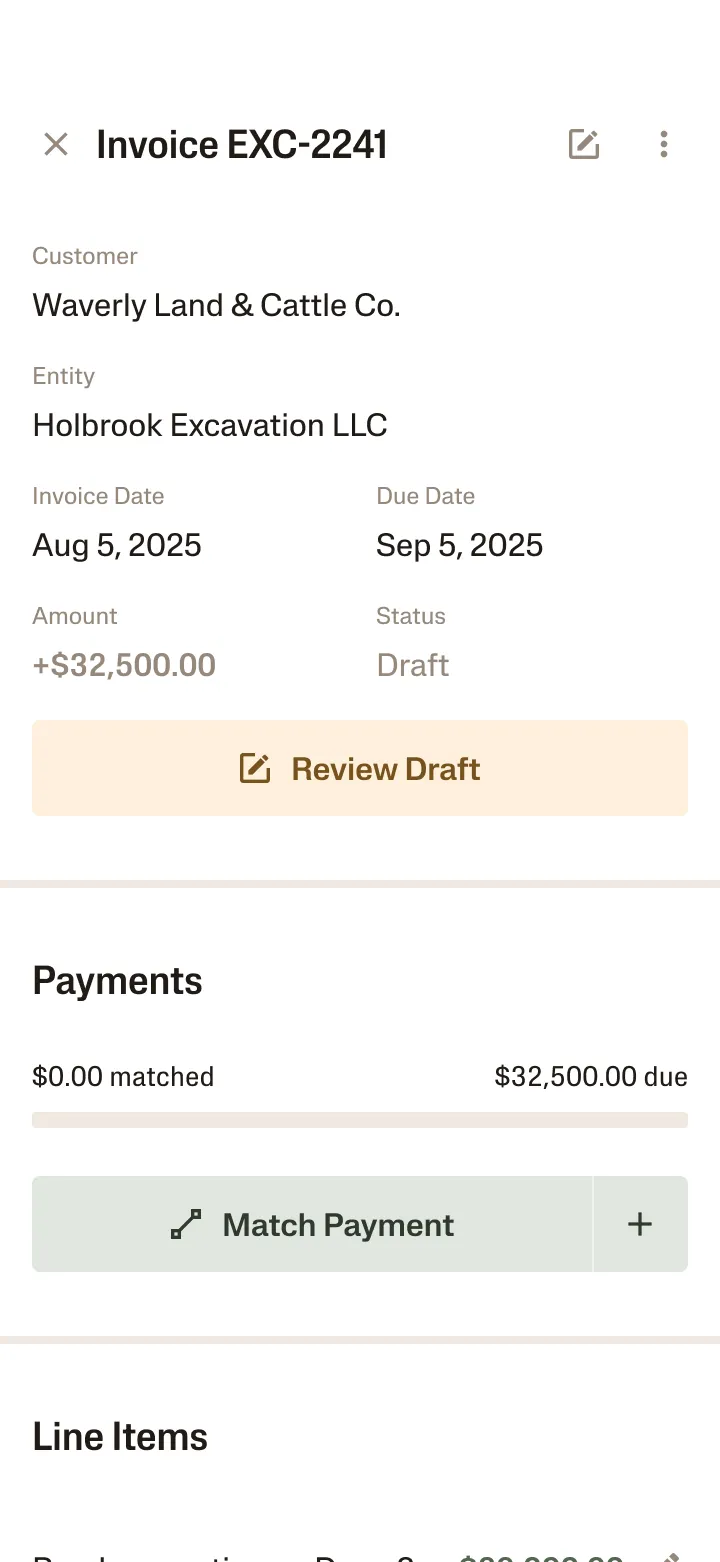Open the edit pencil icon in the header
Viewport: 720px width, 1562px height.
tap(583, 144)
